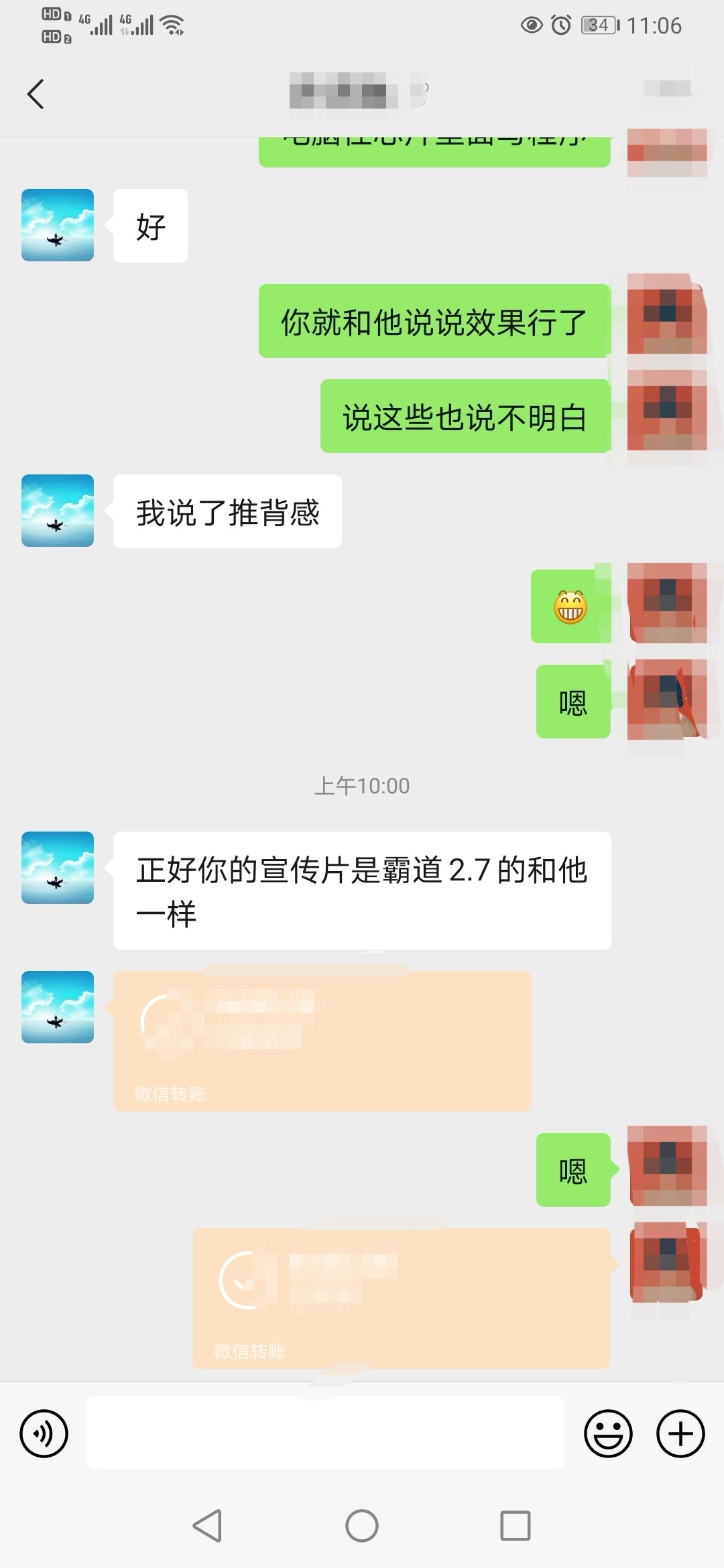Tap the system home button
Image resolution: width=724 pixels, height=1568 pixels.
(x=362, y=1526)
